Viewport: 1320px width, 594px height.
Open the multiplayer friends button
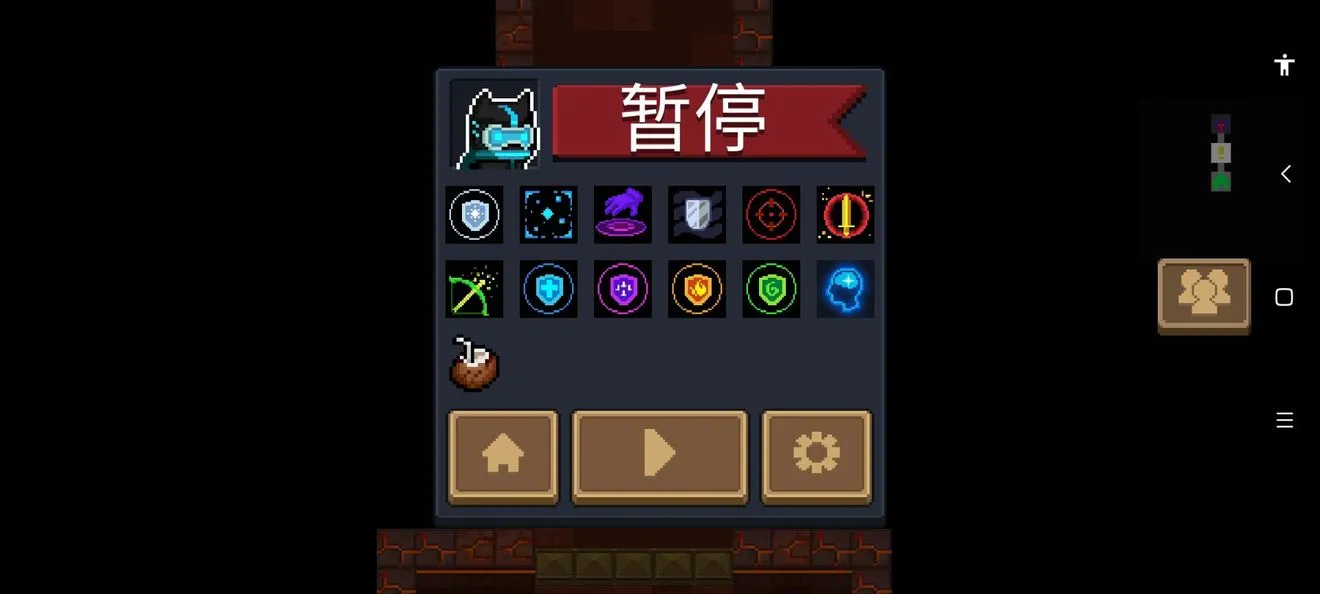coord(1204,295)
